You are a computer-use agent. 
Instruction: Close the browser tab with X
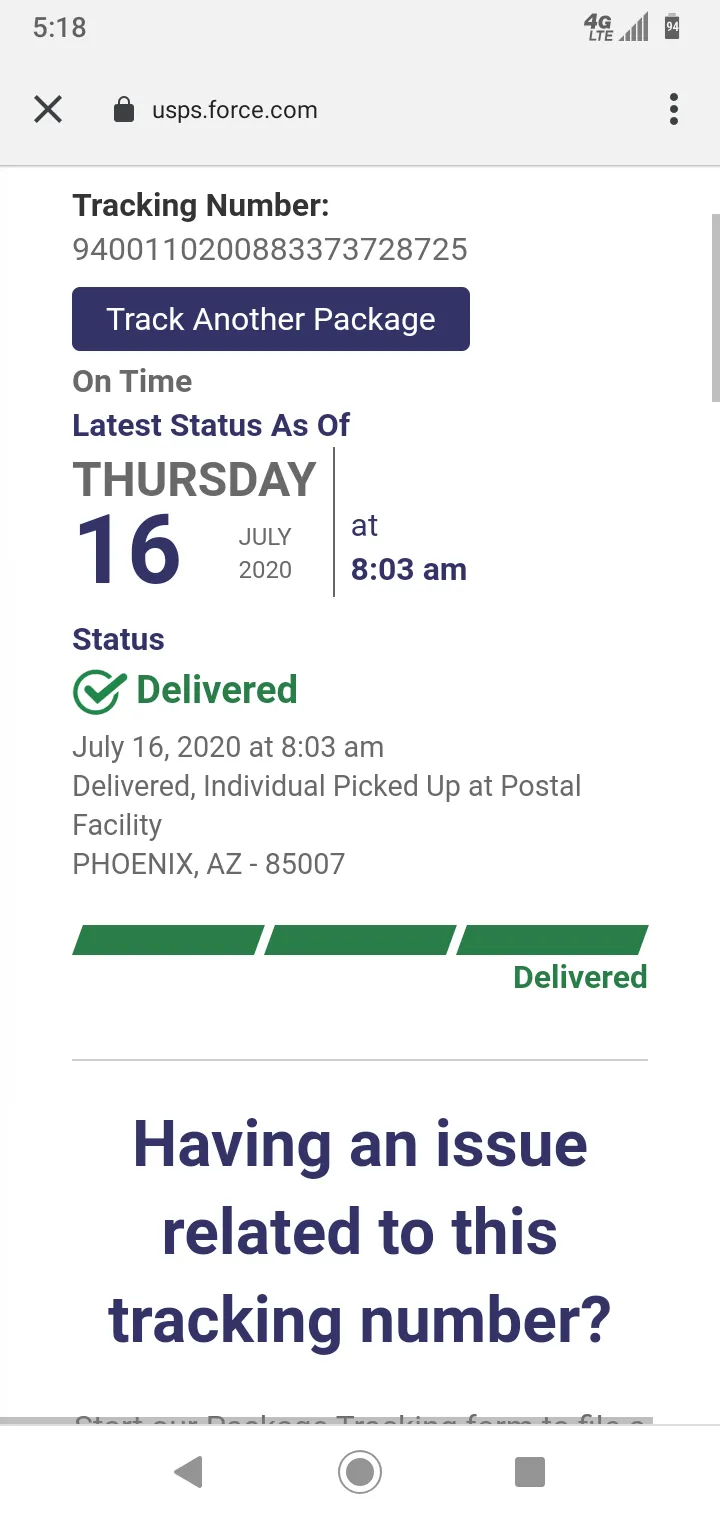pyautogui.click(x=48, y=109)
